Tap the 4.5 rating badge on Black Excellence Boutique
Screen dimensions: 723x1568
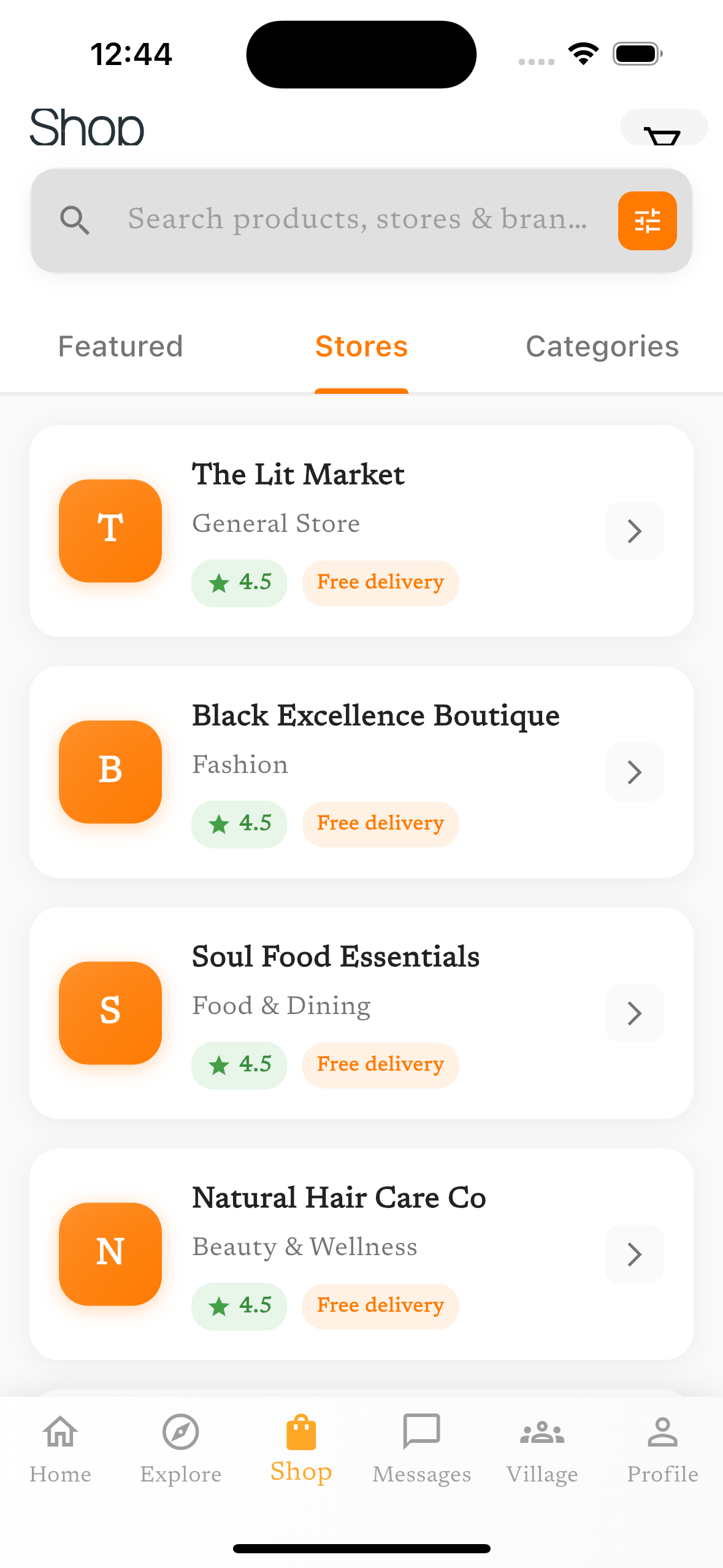point(239,824)
